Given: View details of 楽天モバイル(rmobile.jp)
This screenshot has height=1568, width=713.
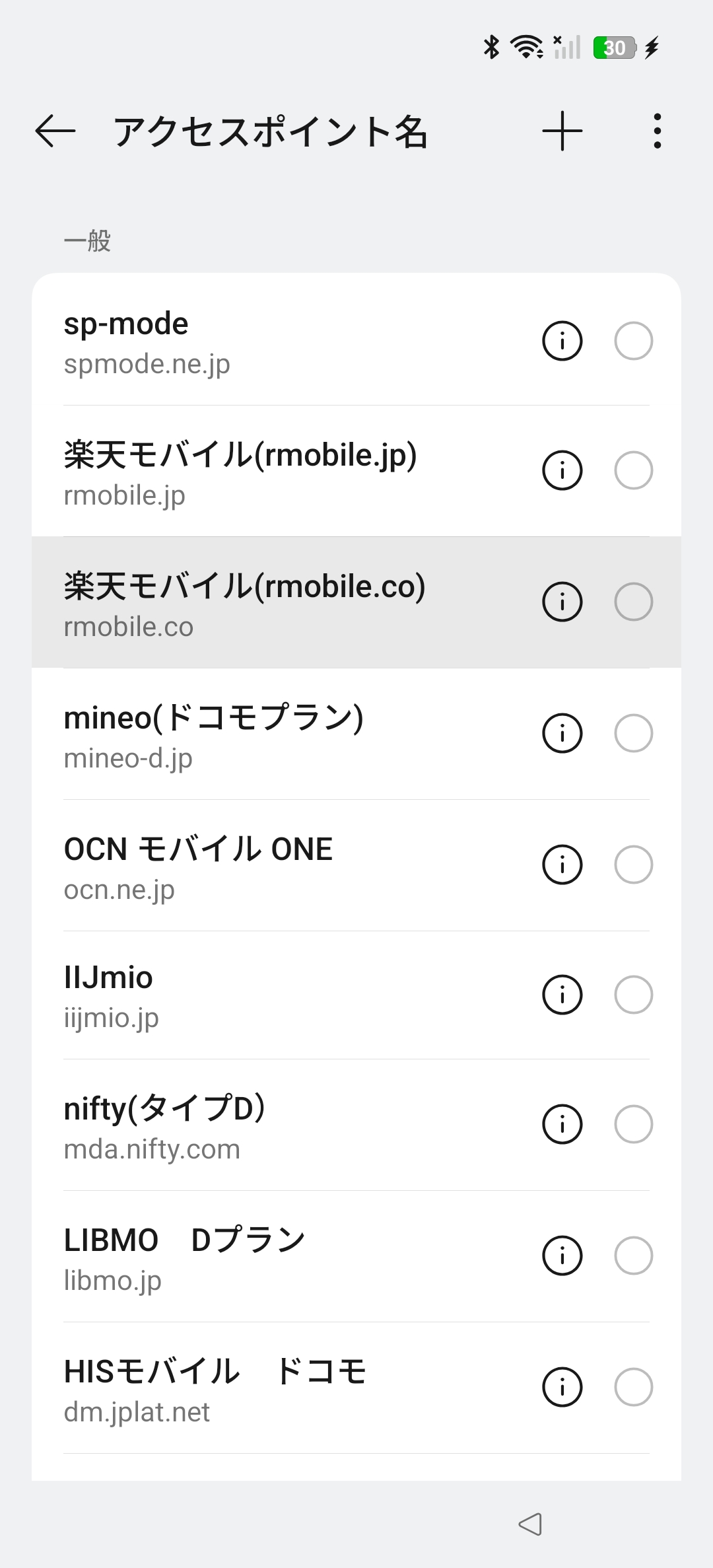Looking at the screenshot, I should tap(562, 470).
